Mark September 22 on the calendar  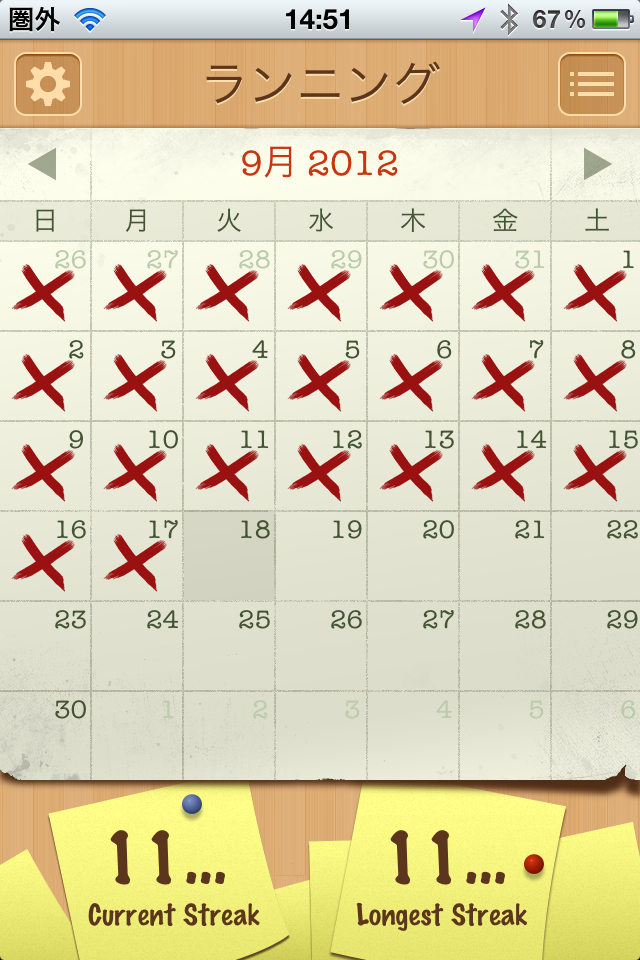coord(597,557)
